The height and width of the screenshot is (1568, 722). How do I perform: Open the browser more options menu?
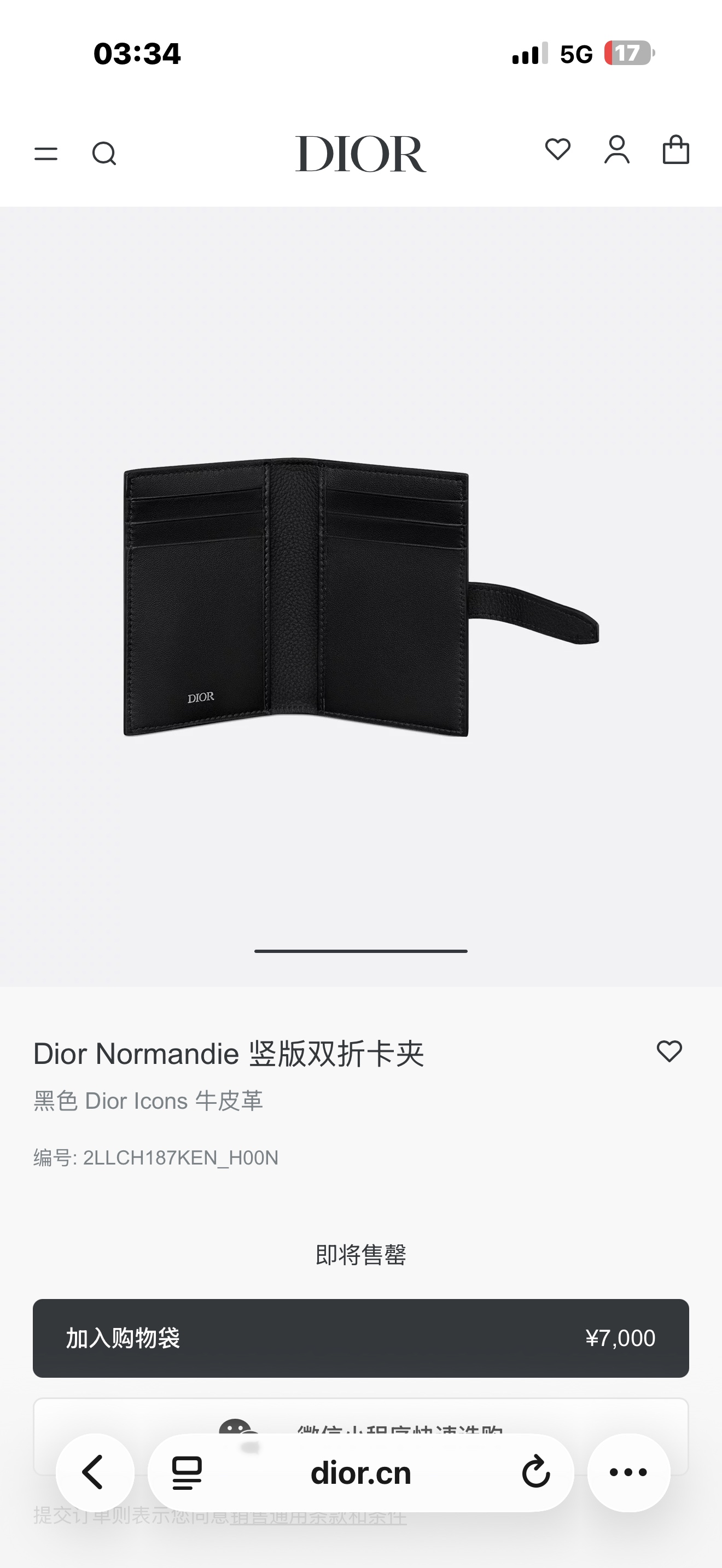[x=628, y=1473]
